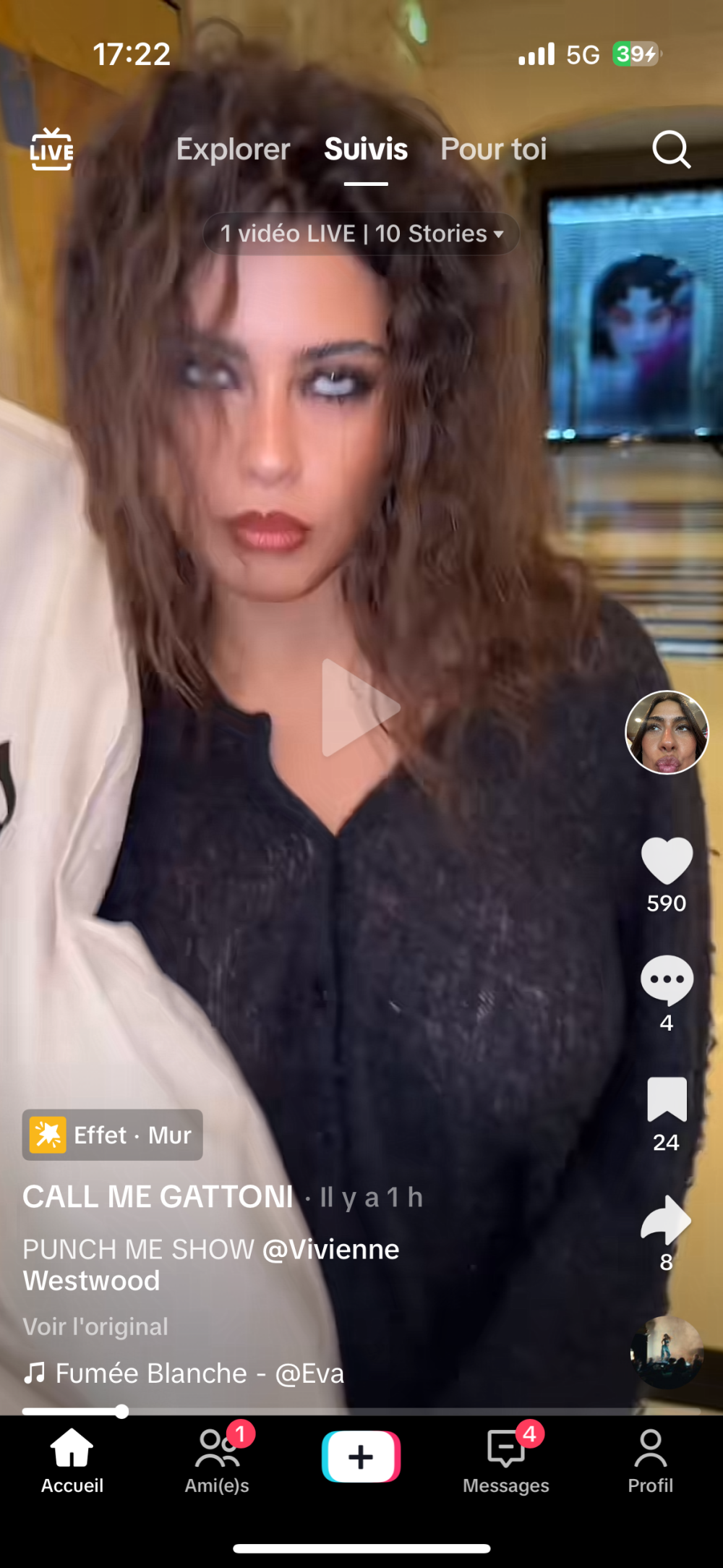
Task: Share this video with the arrow icon
Action: [667, 1219]
